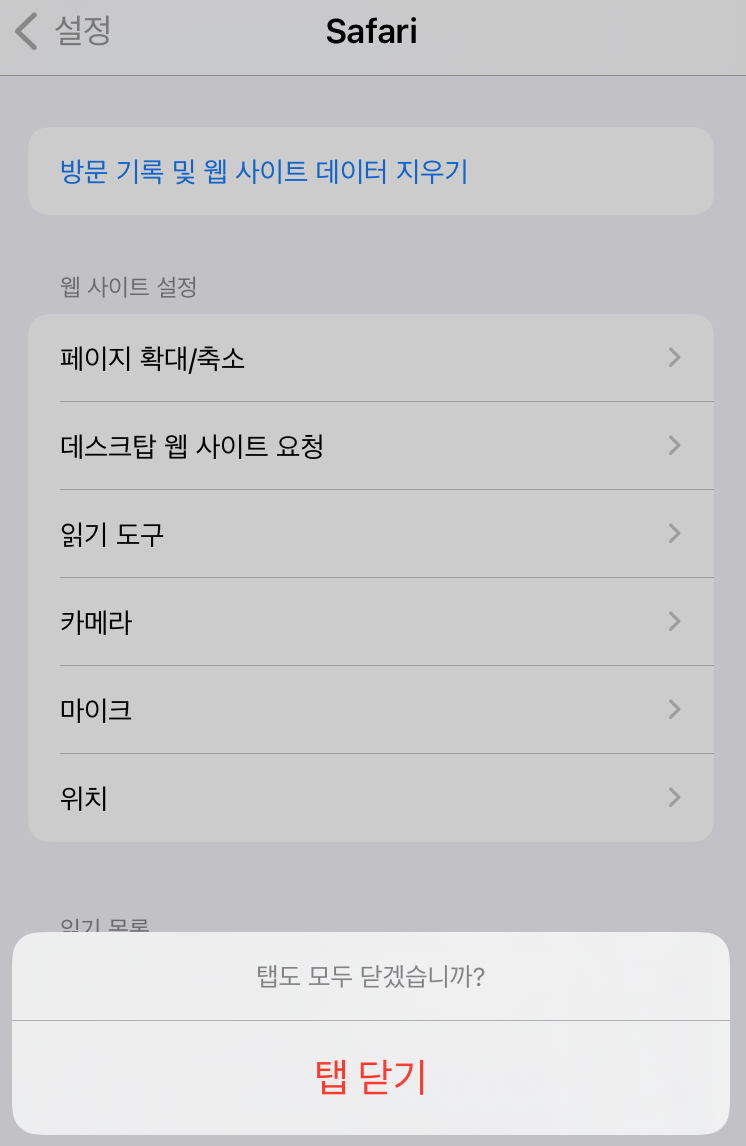Tap 방문 기록 및 웹 사이트 데이터 지우기
Image resolution: width=746 pixels, height=1146 pixels.
[x=264, y=172]
